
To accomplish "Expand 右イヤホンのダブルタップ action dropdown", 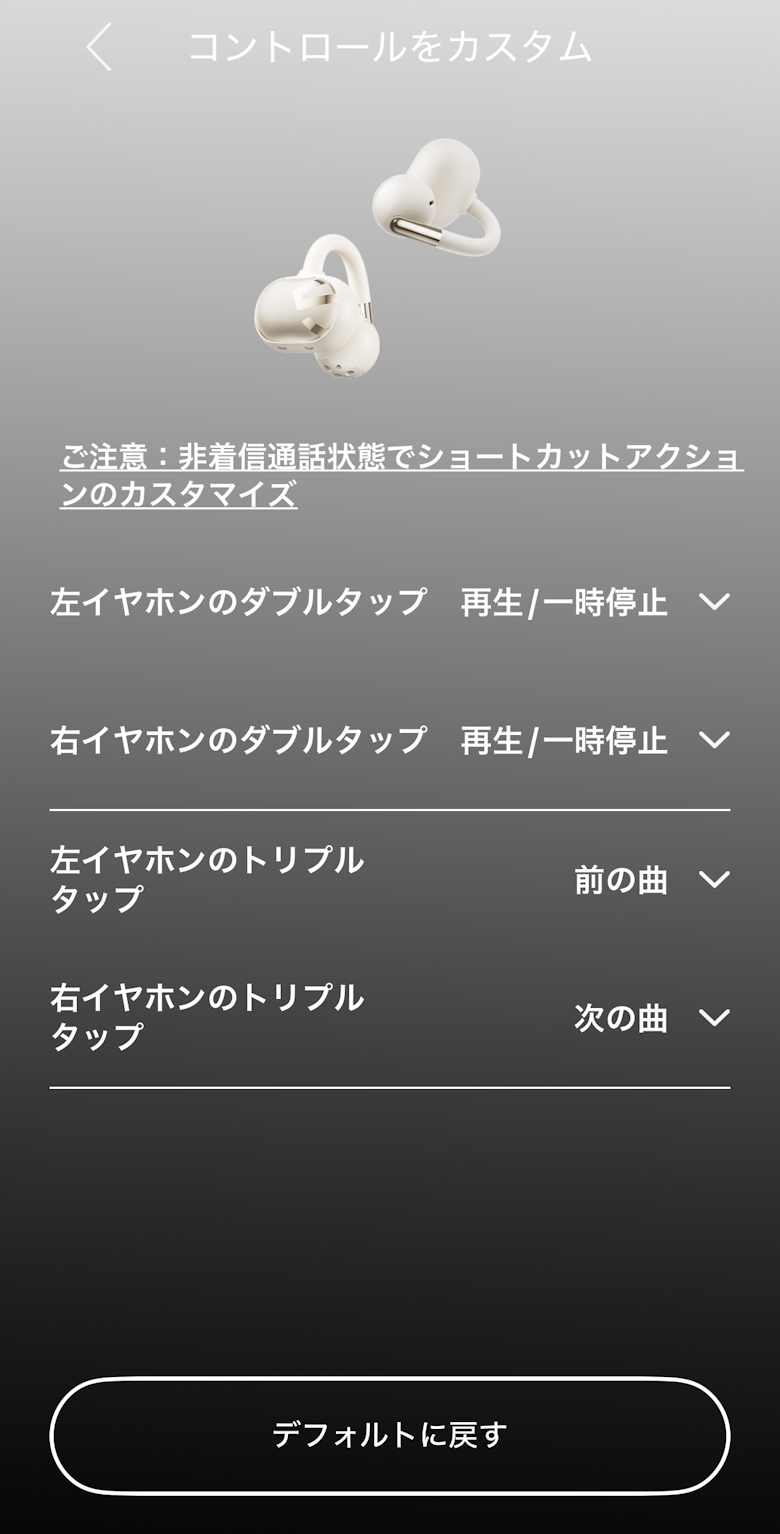I will (x=714, y=740).
